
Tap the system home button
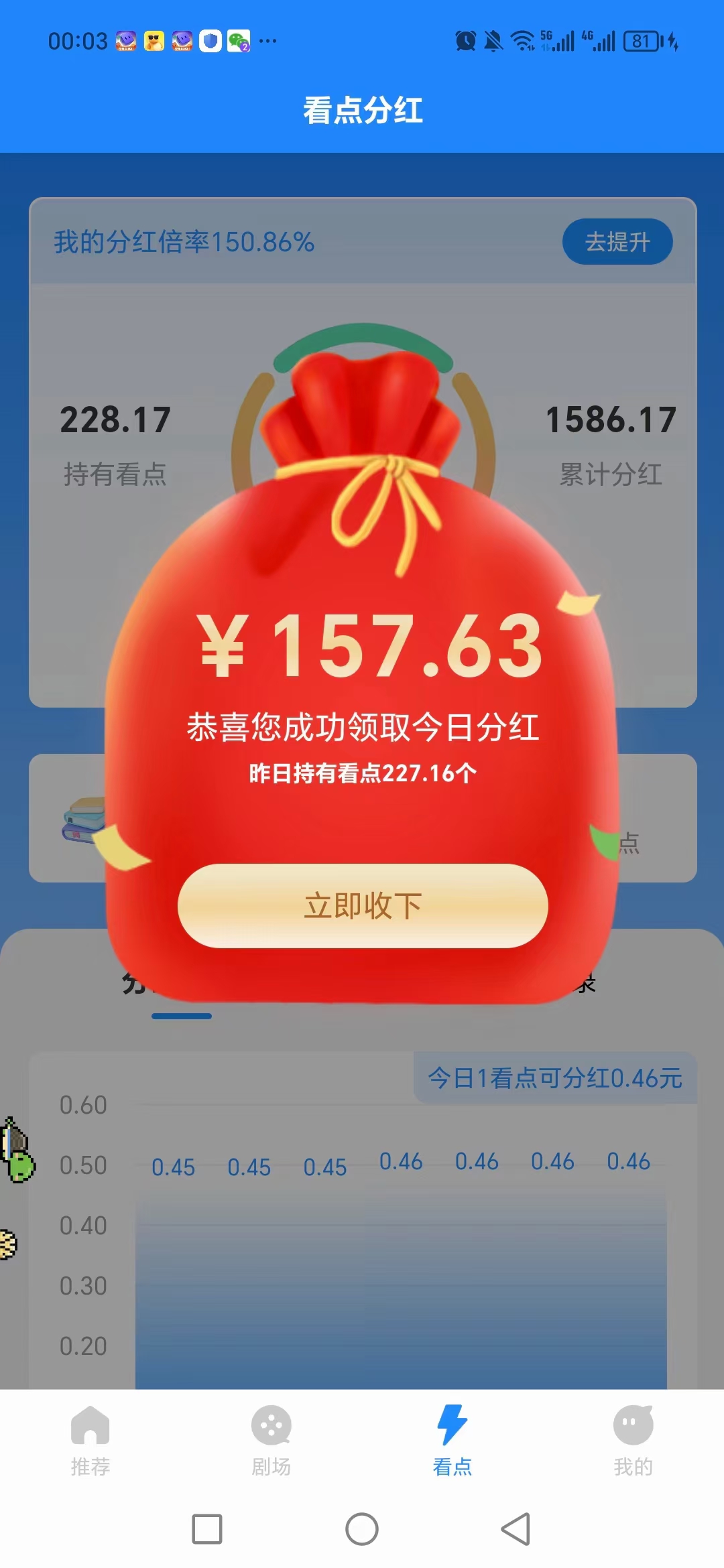[362, 1529]
